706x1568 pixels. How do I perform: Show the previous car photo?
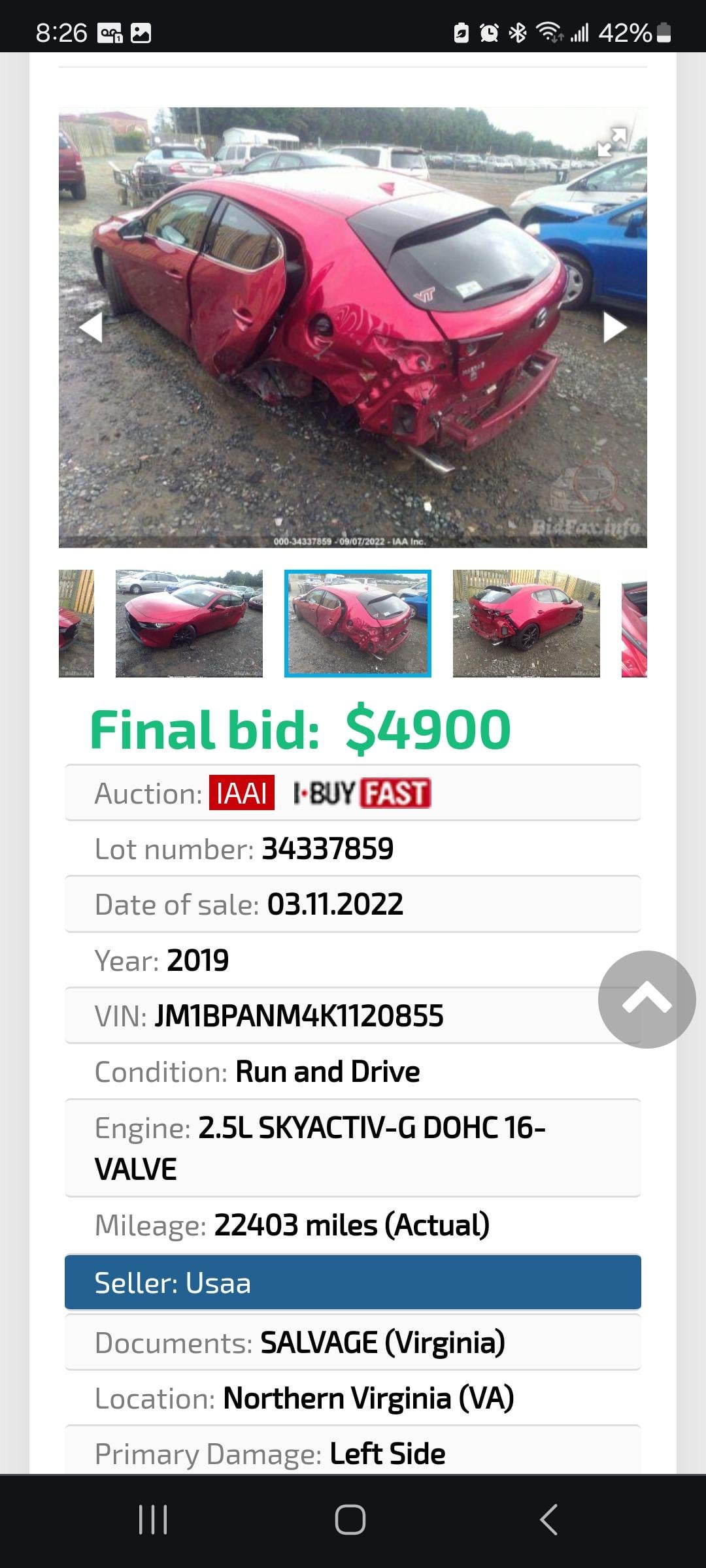(x=91, y=327)
